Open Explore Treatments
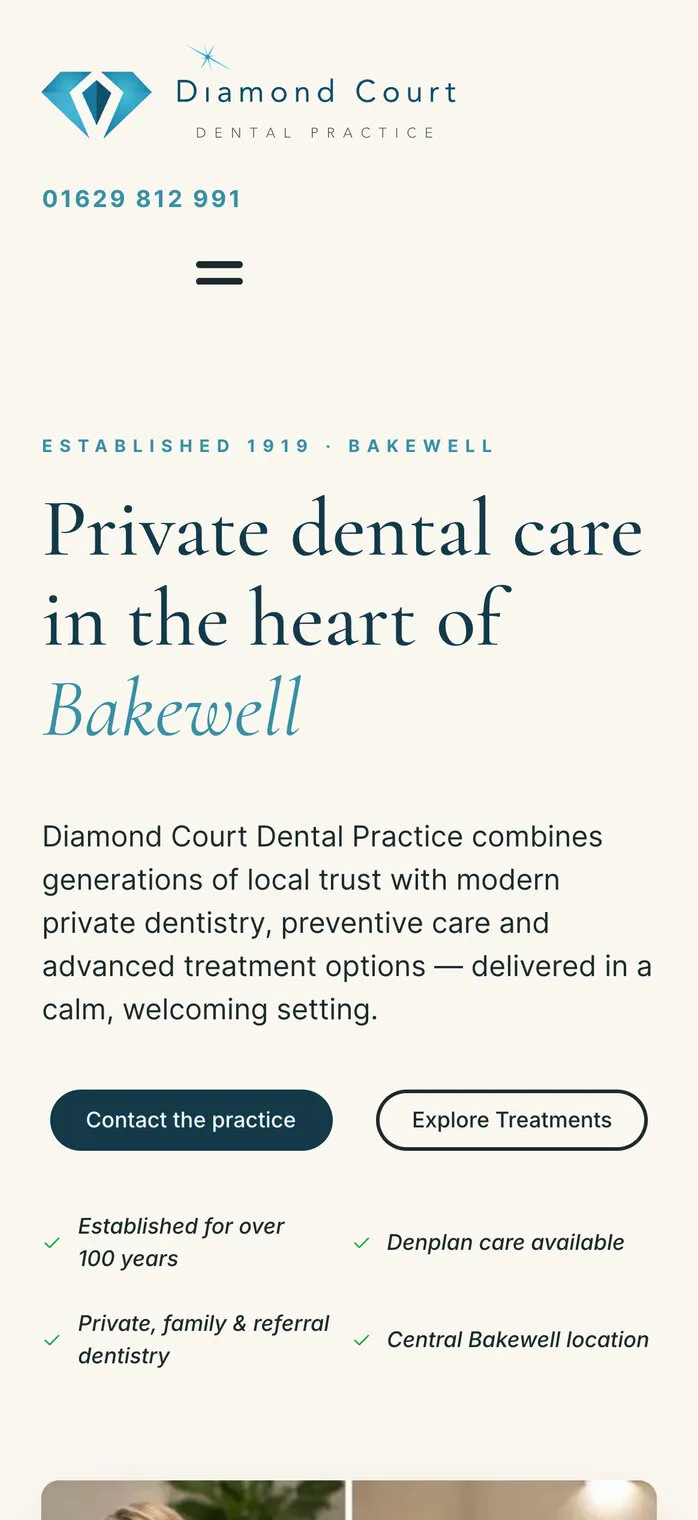Screen dimensions: 698x1520 click(512, 1120)
